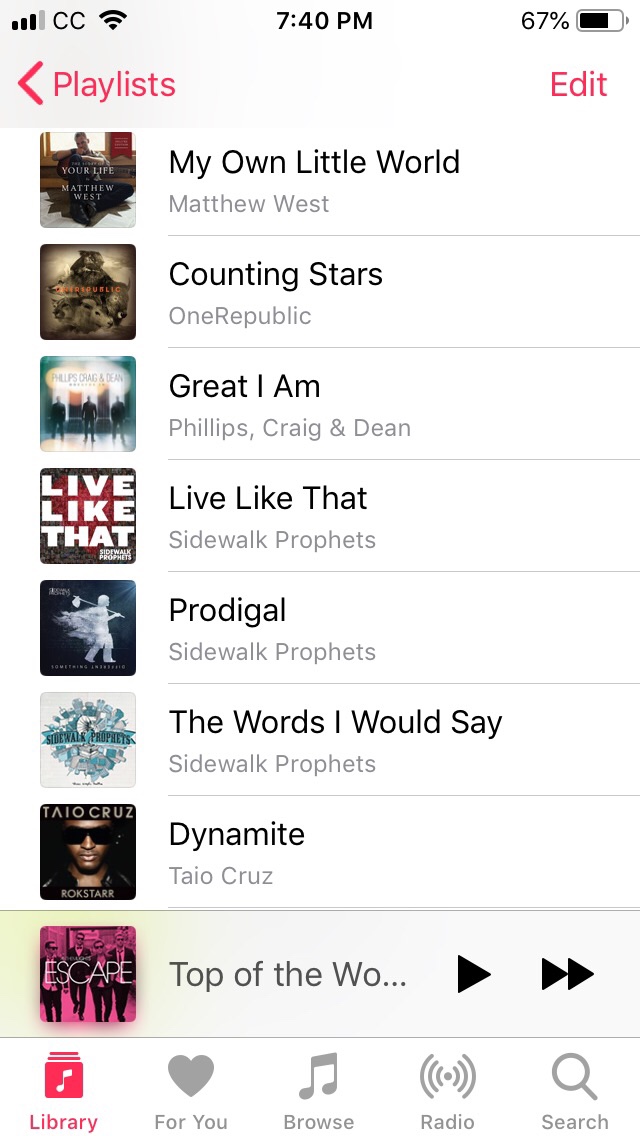Go back to Playlists
The image size is (640, 1136).
[x=97, y=85]
